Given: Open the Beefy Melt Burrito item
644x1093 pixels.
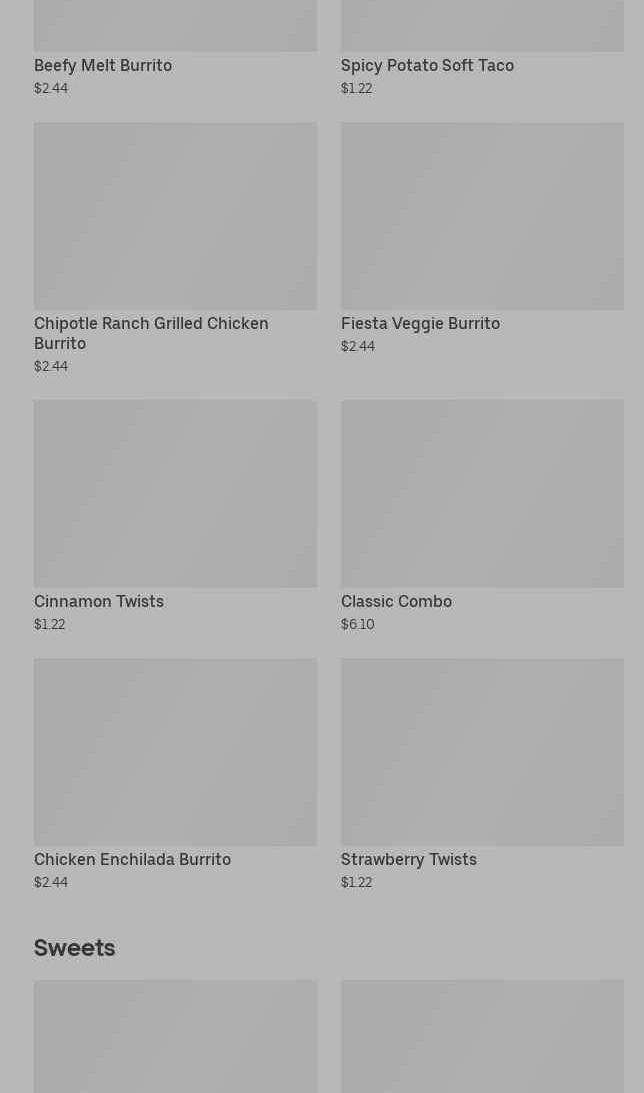Looking at the screenshot, I should (175, 49).
